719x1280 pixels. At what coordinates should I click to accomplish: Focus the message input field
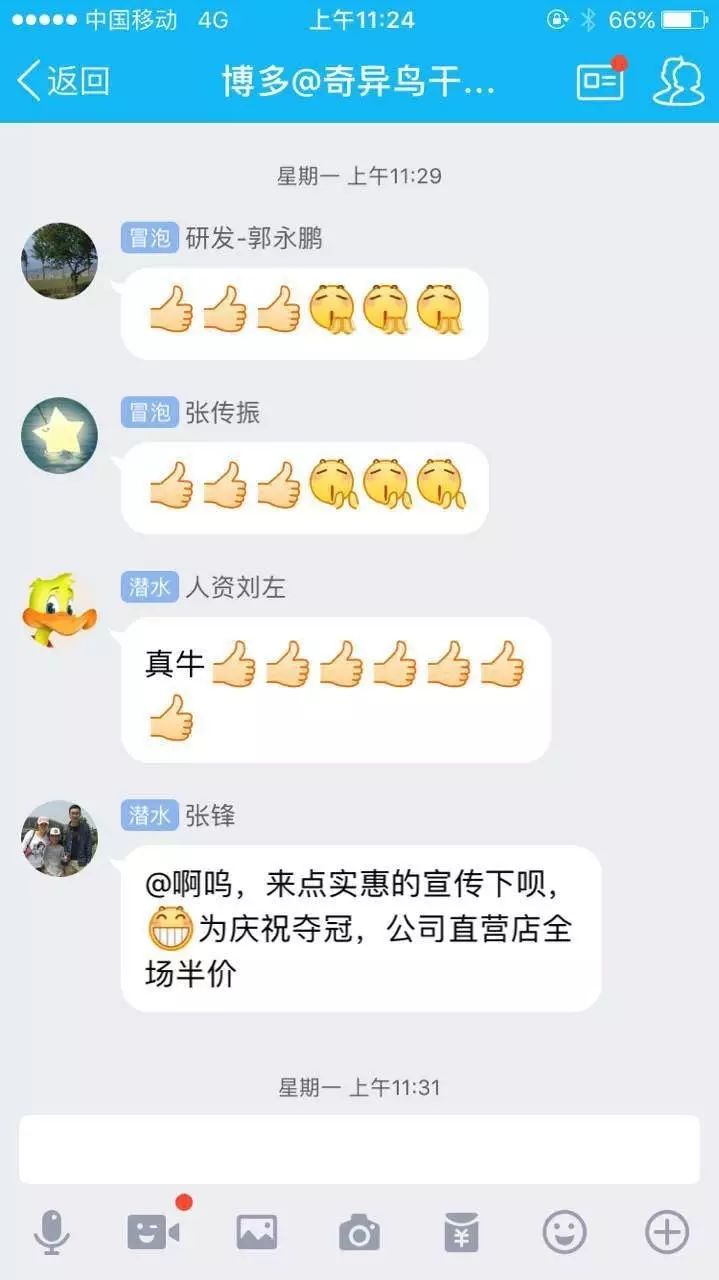click(359, 1150)
